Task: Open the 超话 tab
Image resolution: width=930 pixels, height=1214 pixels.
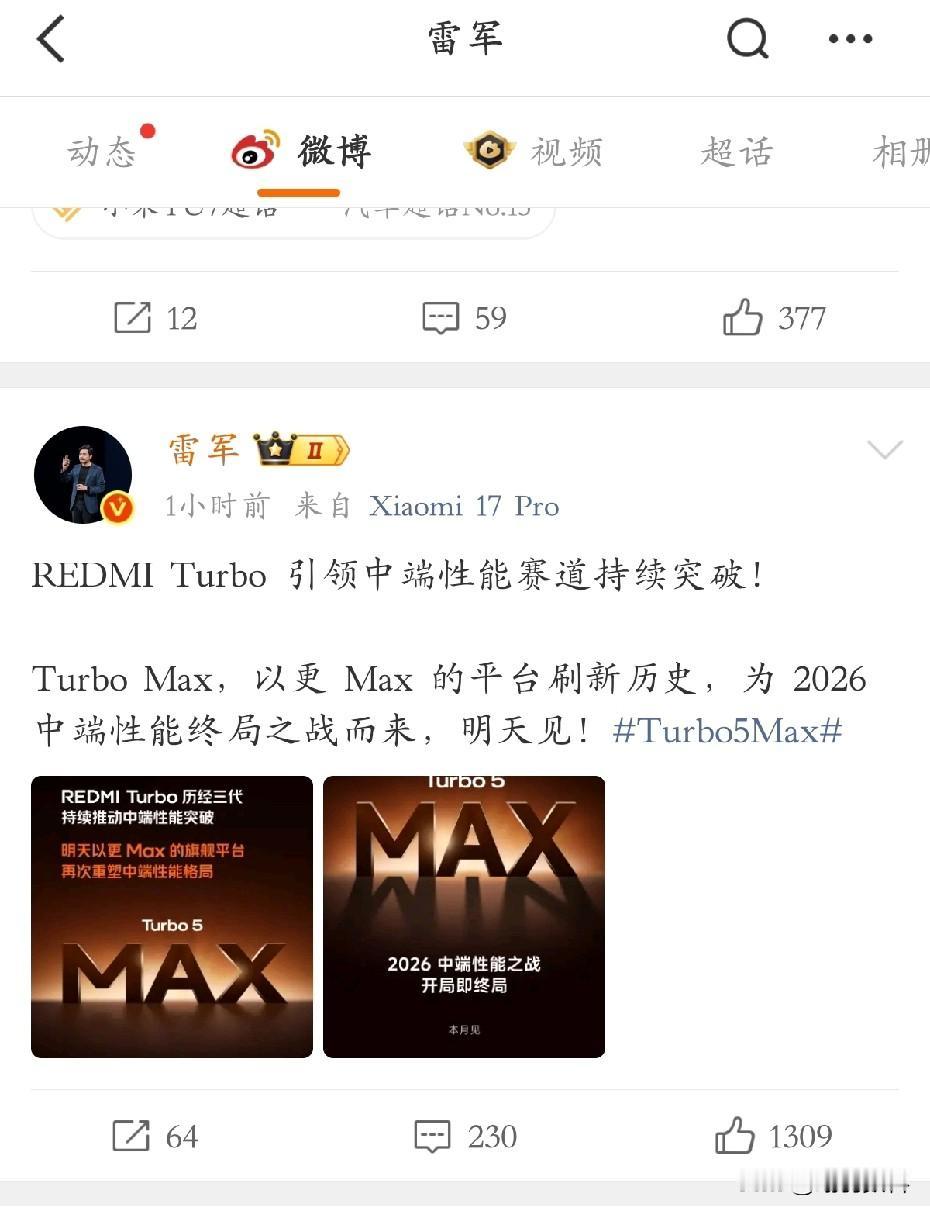Action: tap(737, 151)
